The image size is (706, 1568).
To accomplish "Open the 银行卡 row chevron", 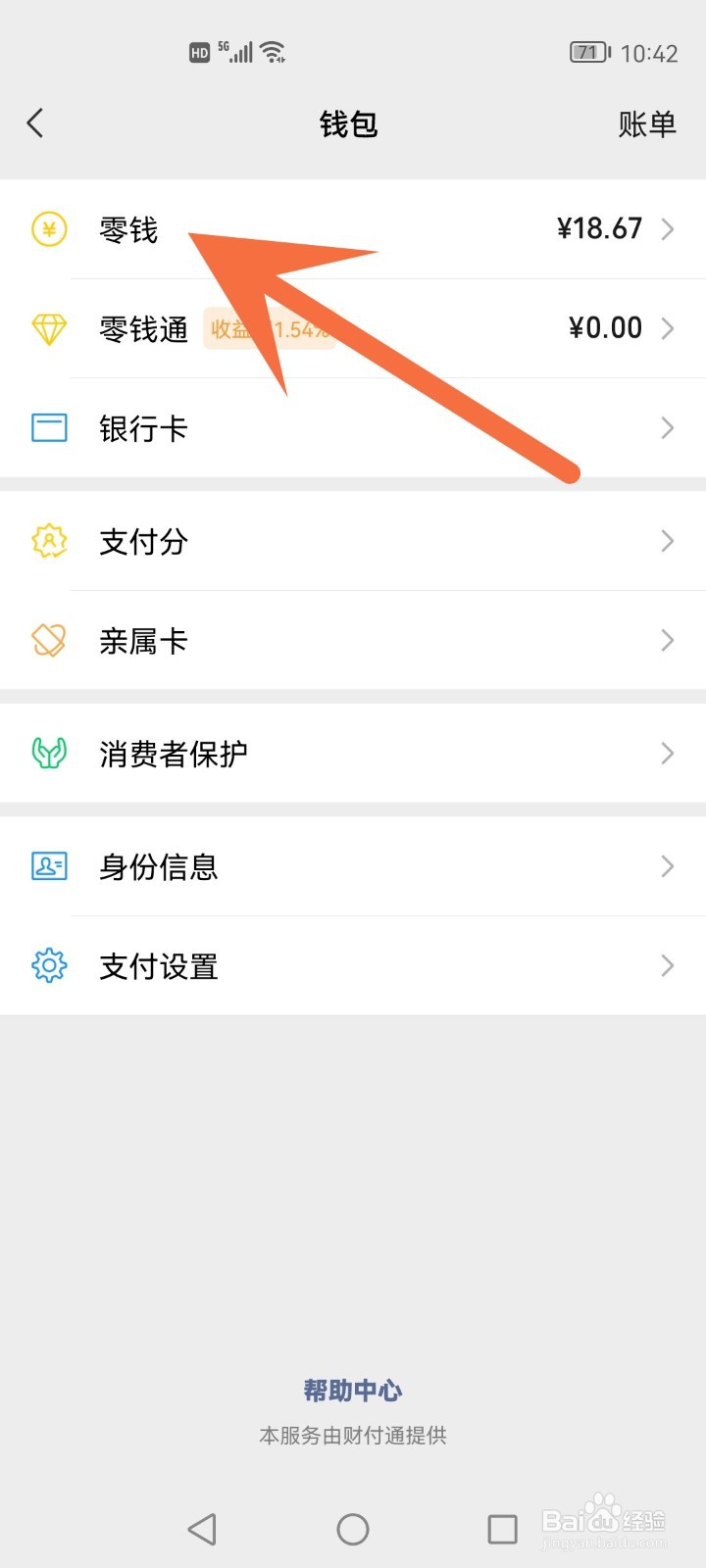I will (x=669, y=428).
